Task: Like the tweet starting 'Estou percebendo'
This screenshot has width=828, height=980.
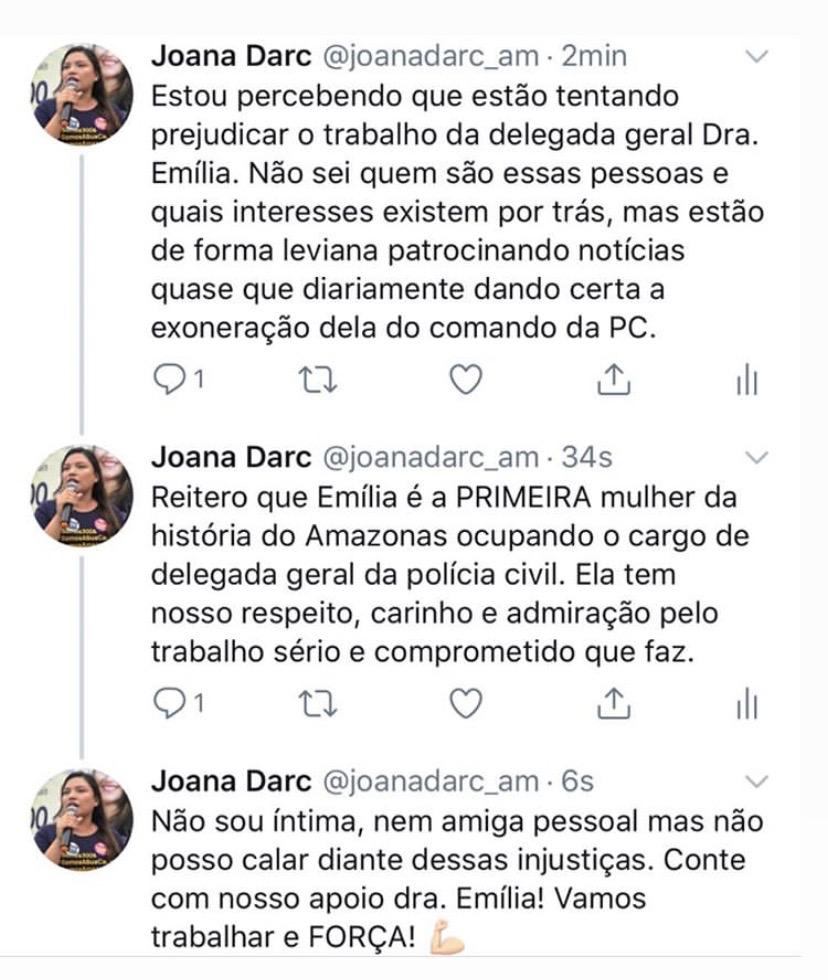Action: [465, 379]
